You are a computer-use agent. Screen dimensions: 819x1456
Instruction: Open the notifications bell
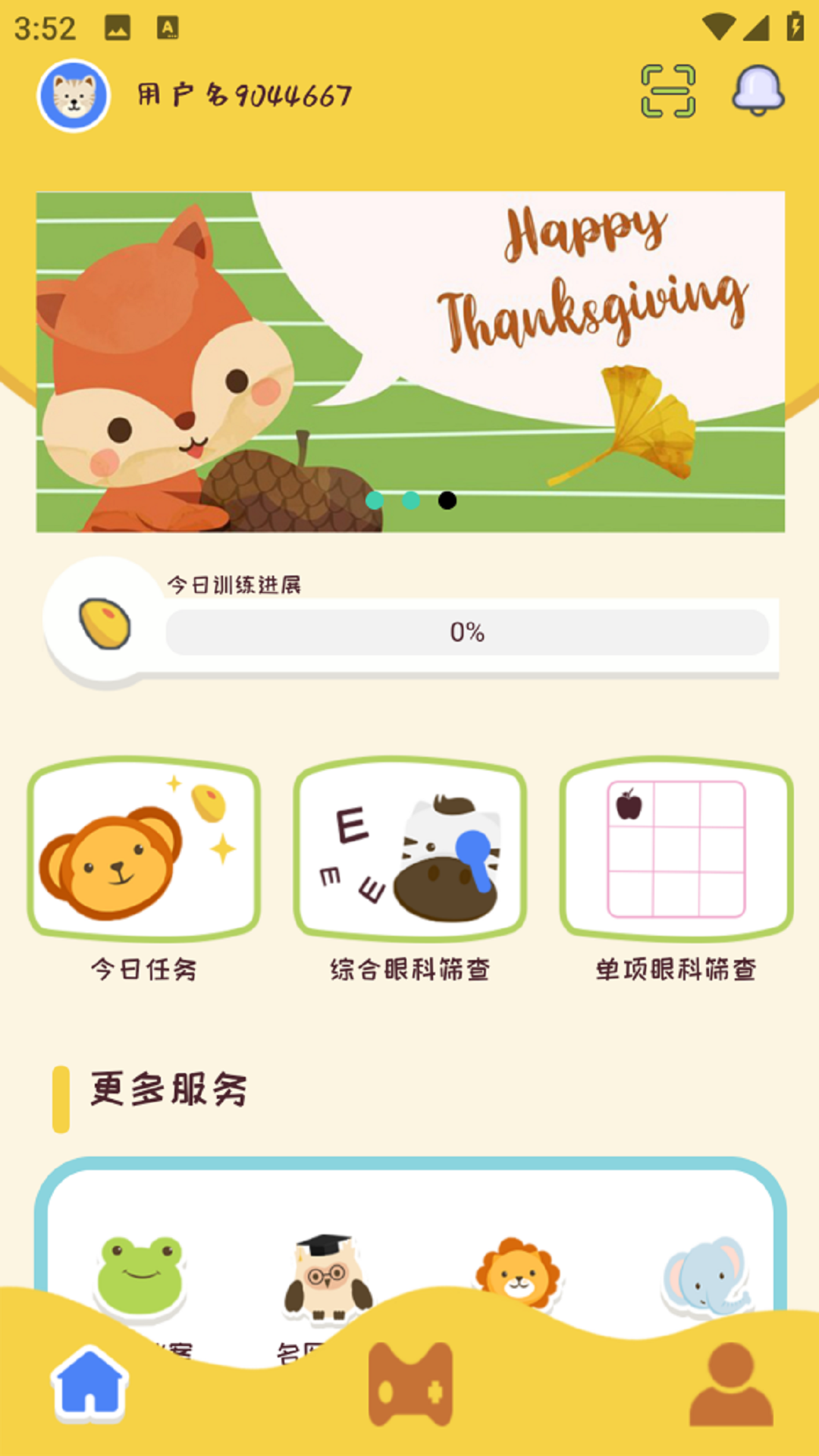(758, 90)
